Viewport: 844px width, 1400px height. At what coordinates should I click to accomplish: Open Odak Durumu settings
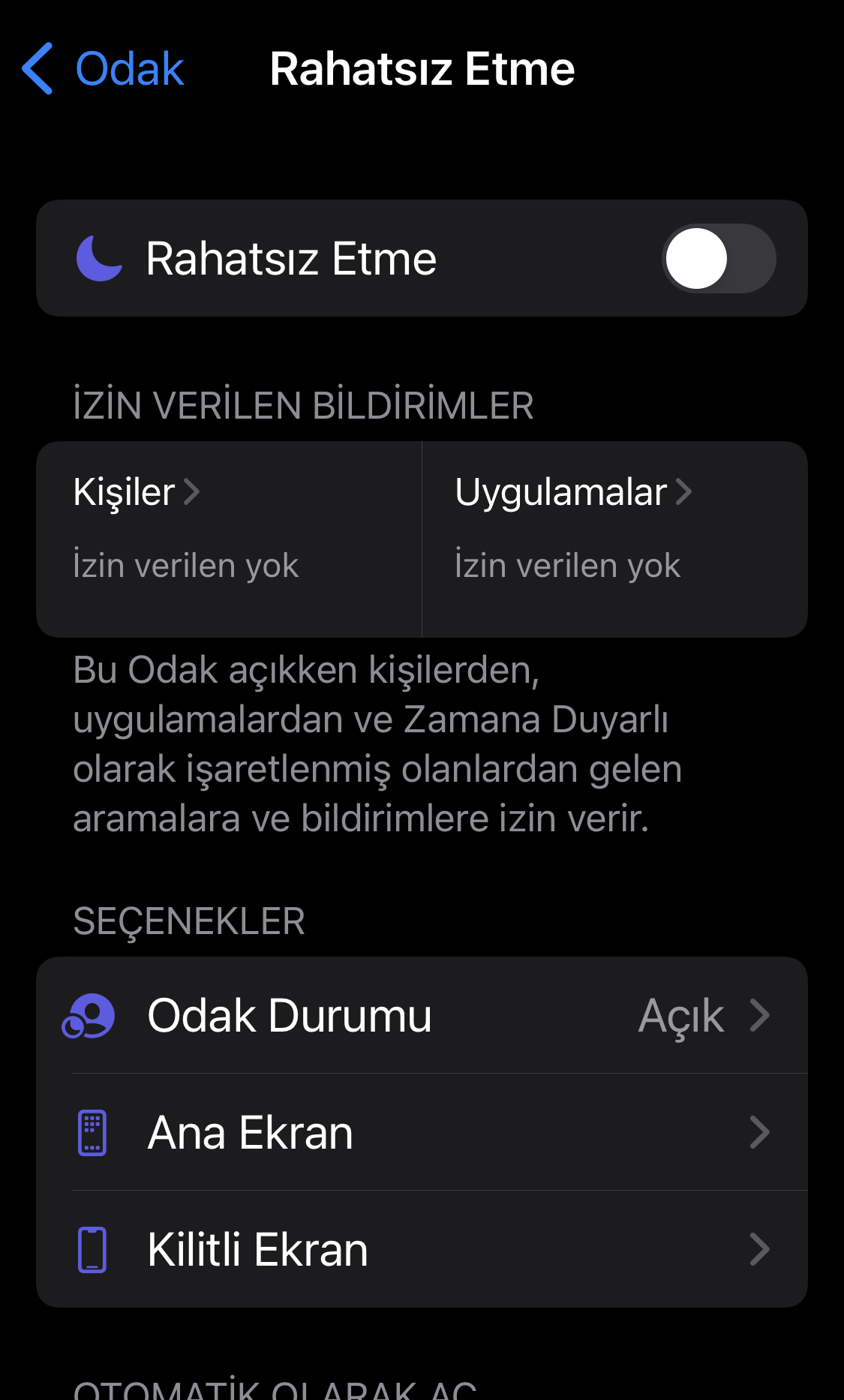tap(422, 1015)
